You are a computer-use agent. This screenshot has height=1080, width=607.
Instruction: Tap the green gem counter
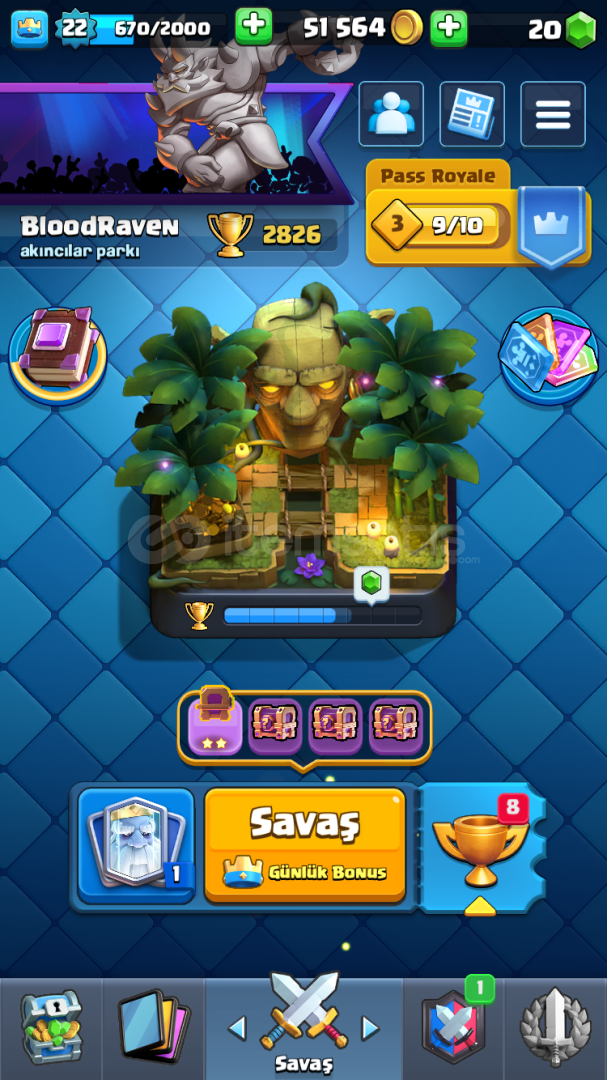pos(562,30)
